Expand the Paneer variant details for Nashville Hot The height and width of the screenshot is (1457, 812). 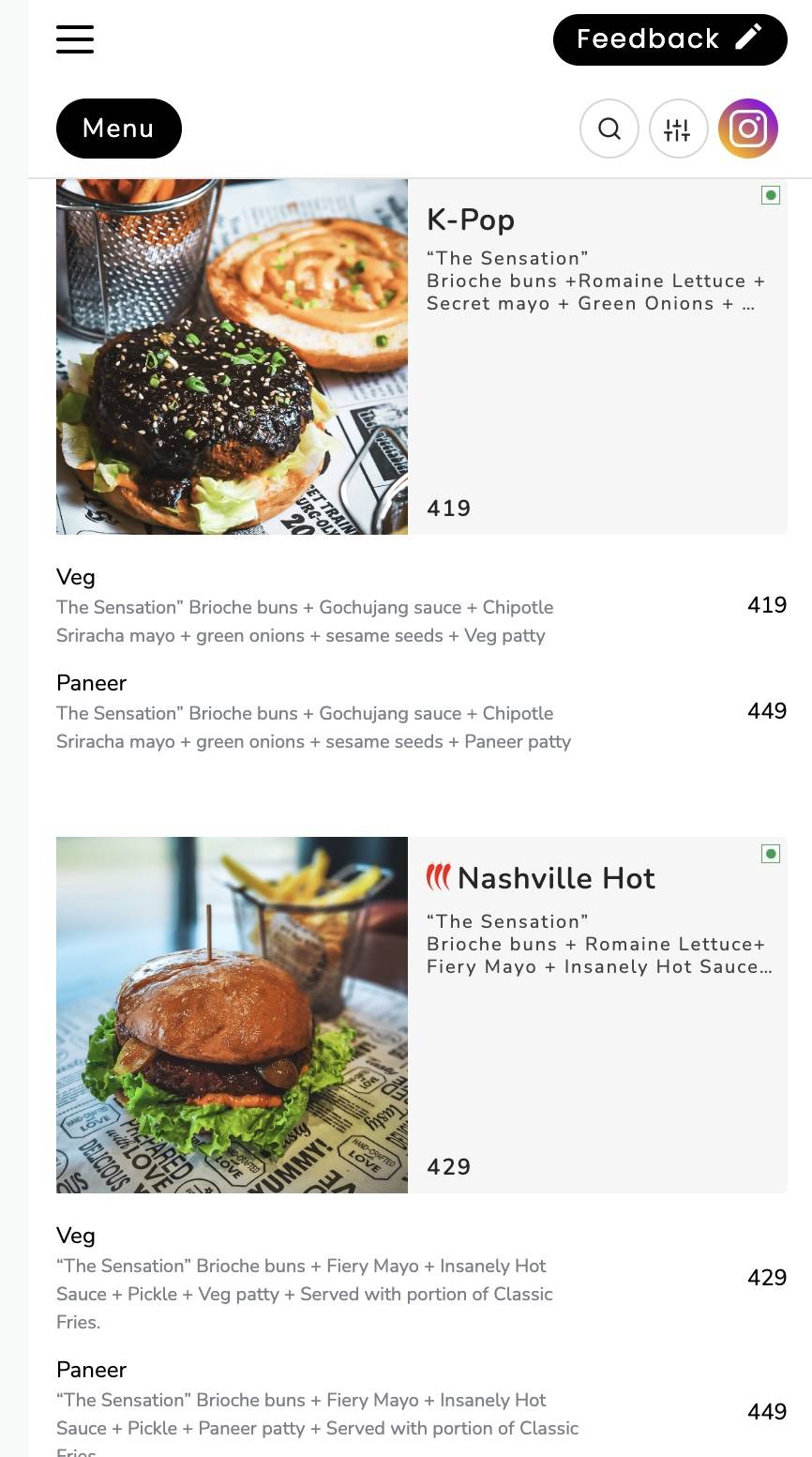[91, 1370]
